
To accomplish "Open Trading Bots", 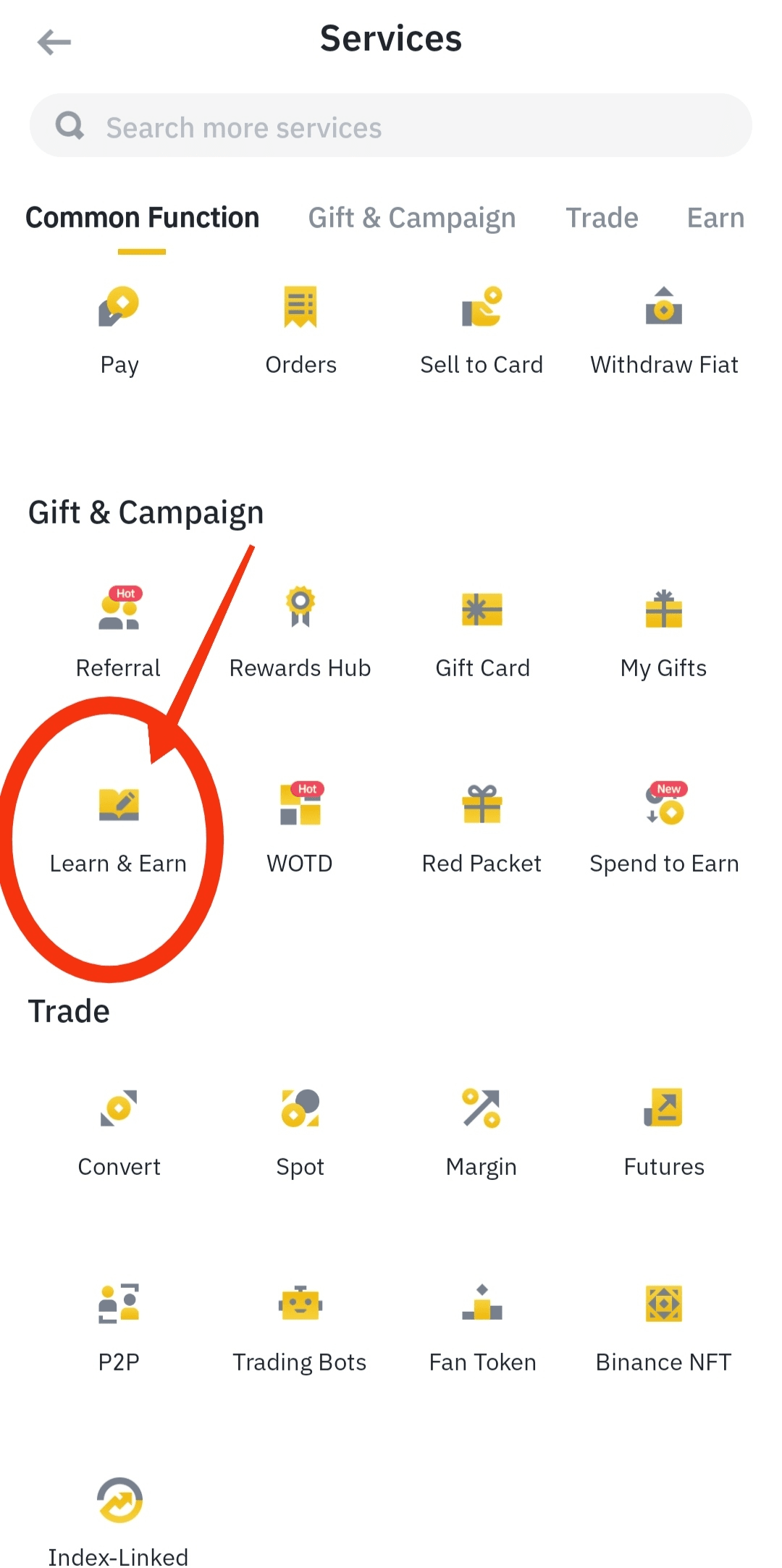I will pos(300,1326).
